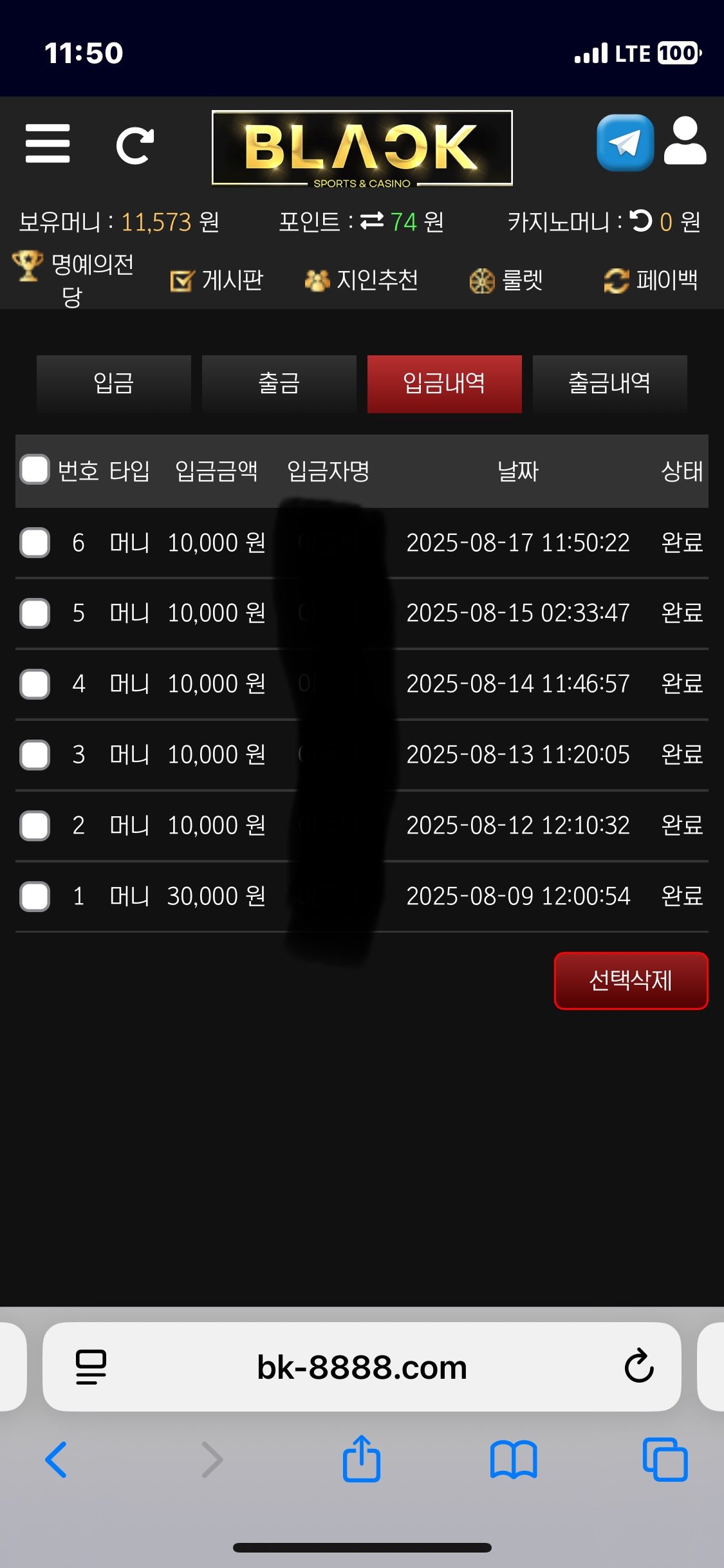Screen dimensions: 724x1568
Task: Tap the Safari share button
Action: 362,1459
